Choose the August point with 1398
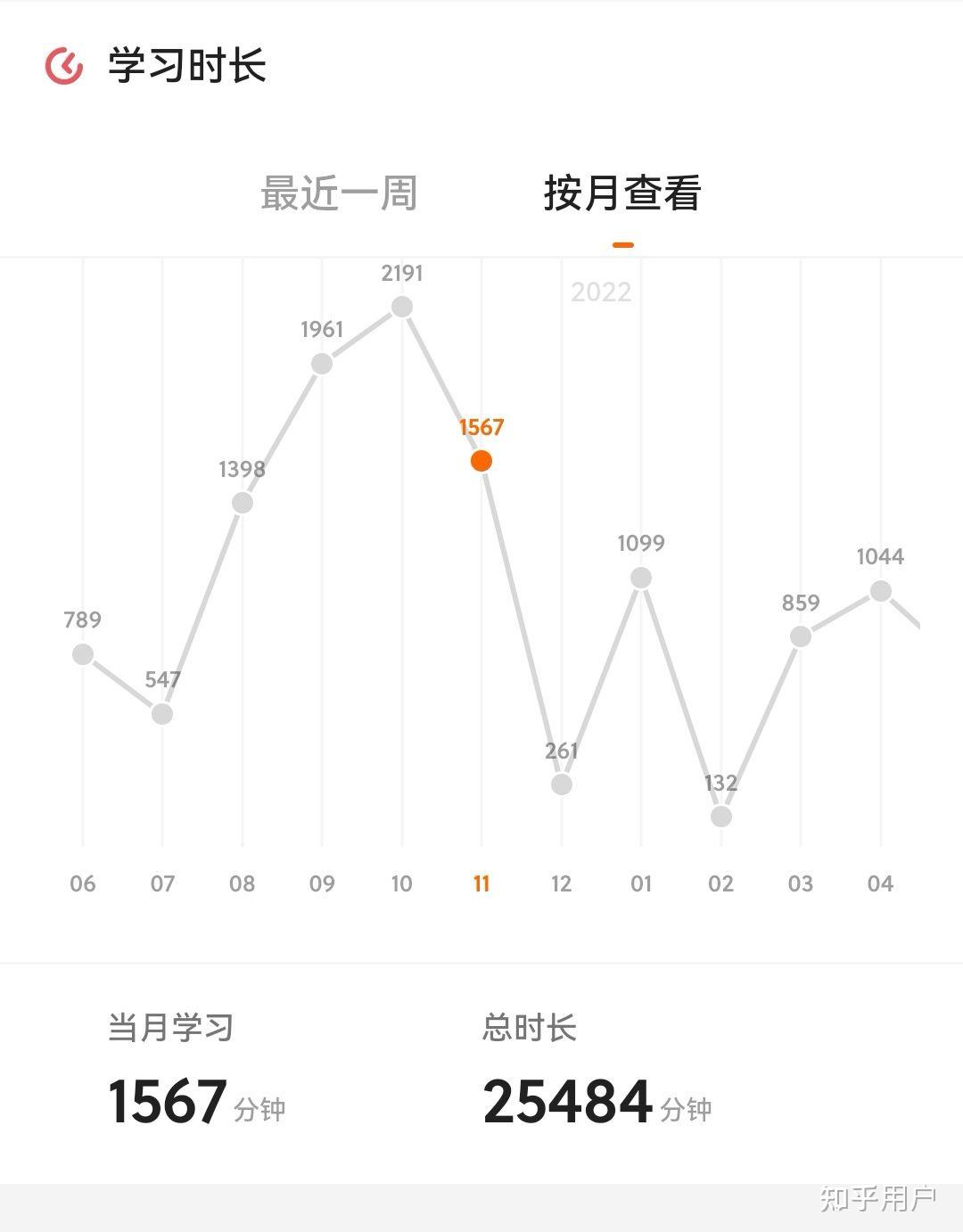 [243, 503]
